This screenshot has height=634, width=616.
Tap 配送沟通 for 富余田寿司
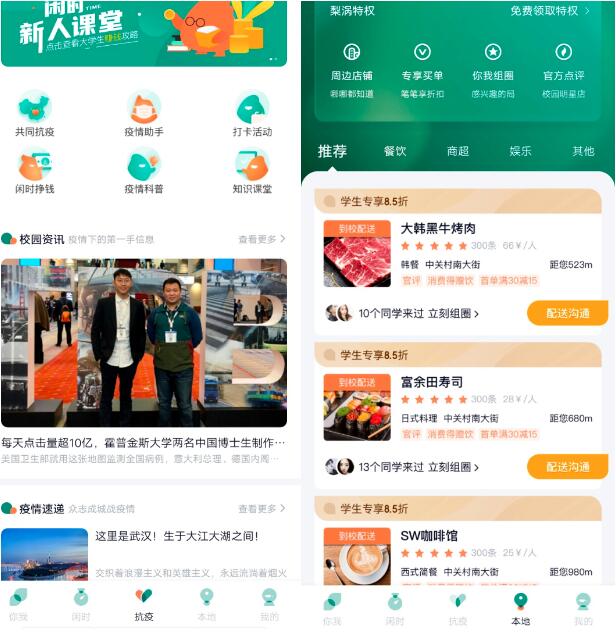point(567,467)
